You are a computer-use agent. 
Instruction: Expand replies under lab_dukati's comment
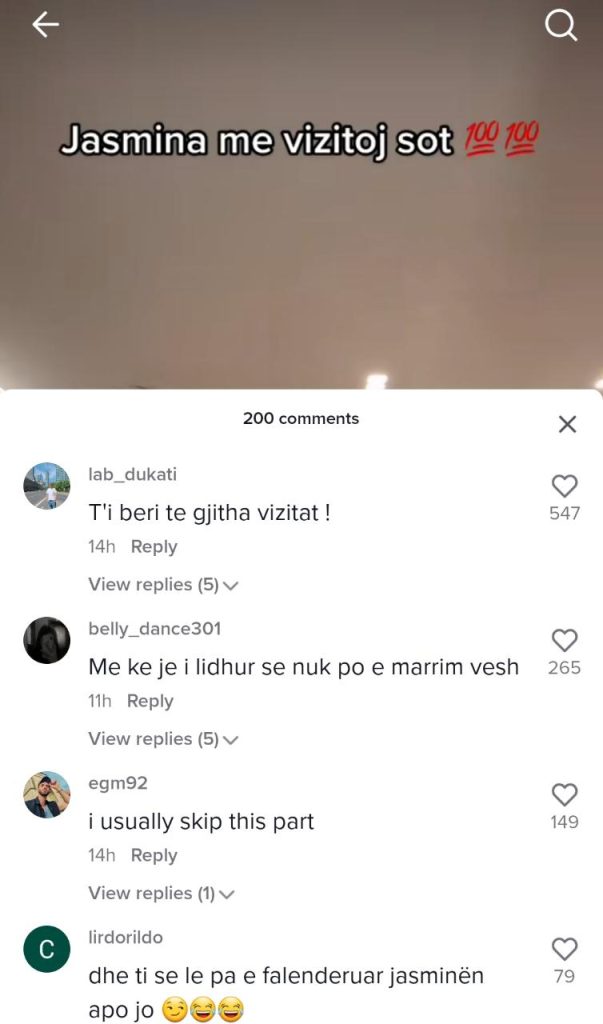tap(163, 584)
